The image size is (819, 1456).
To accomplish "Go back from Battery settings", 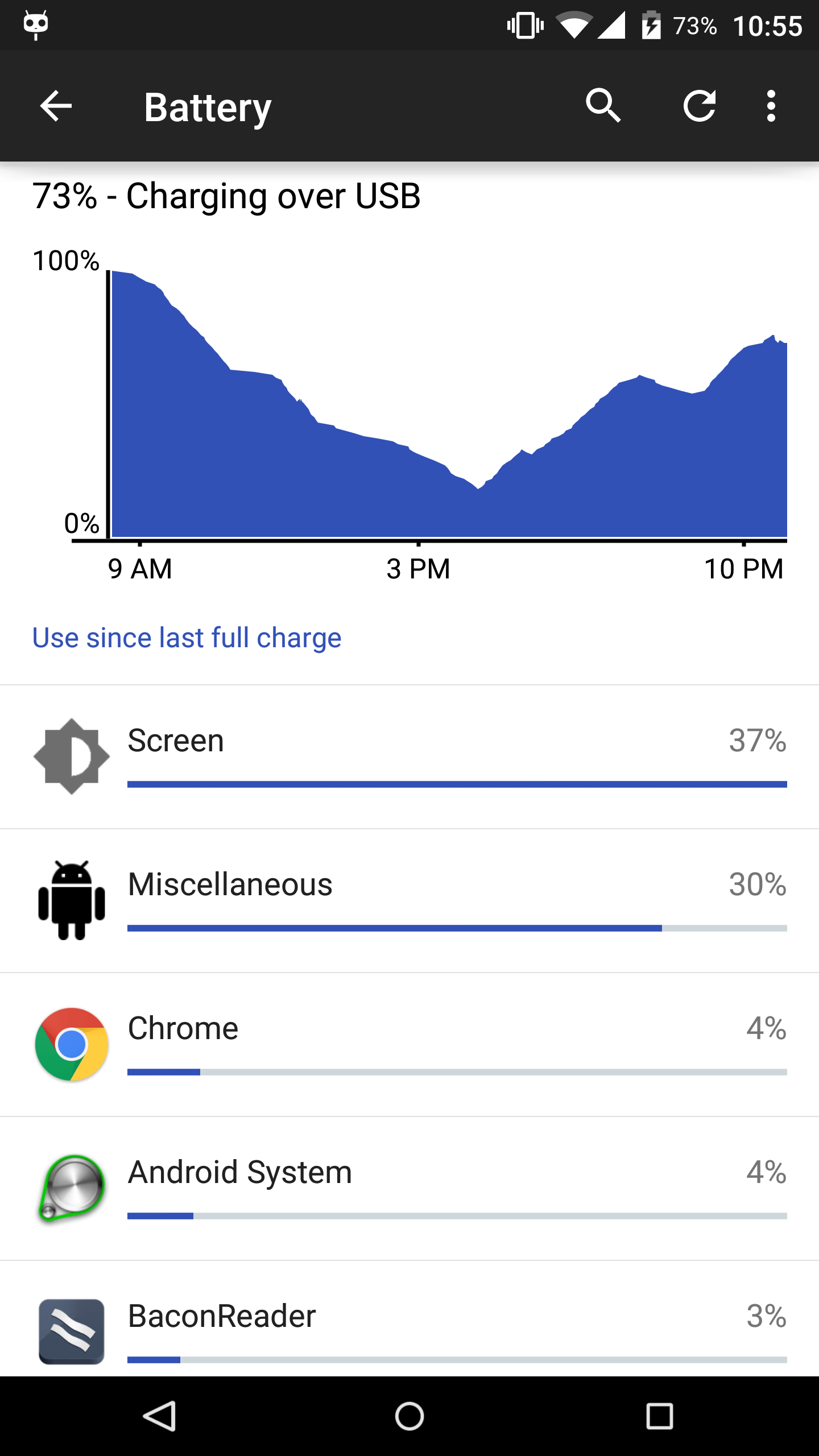I will coord(56,106).
